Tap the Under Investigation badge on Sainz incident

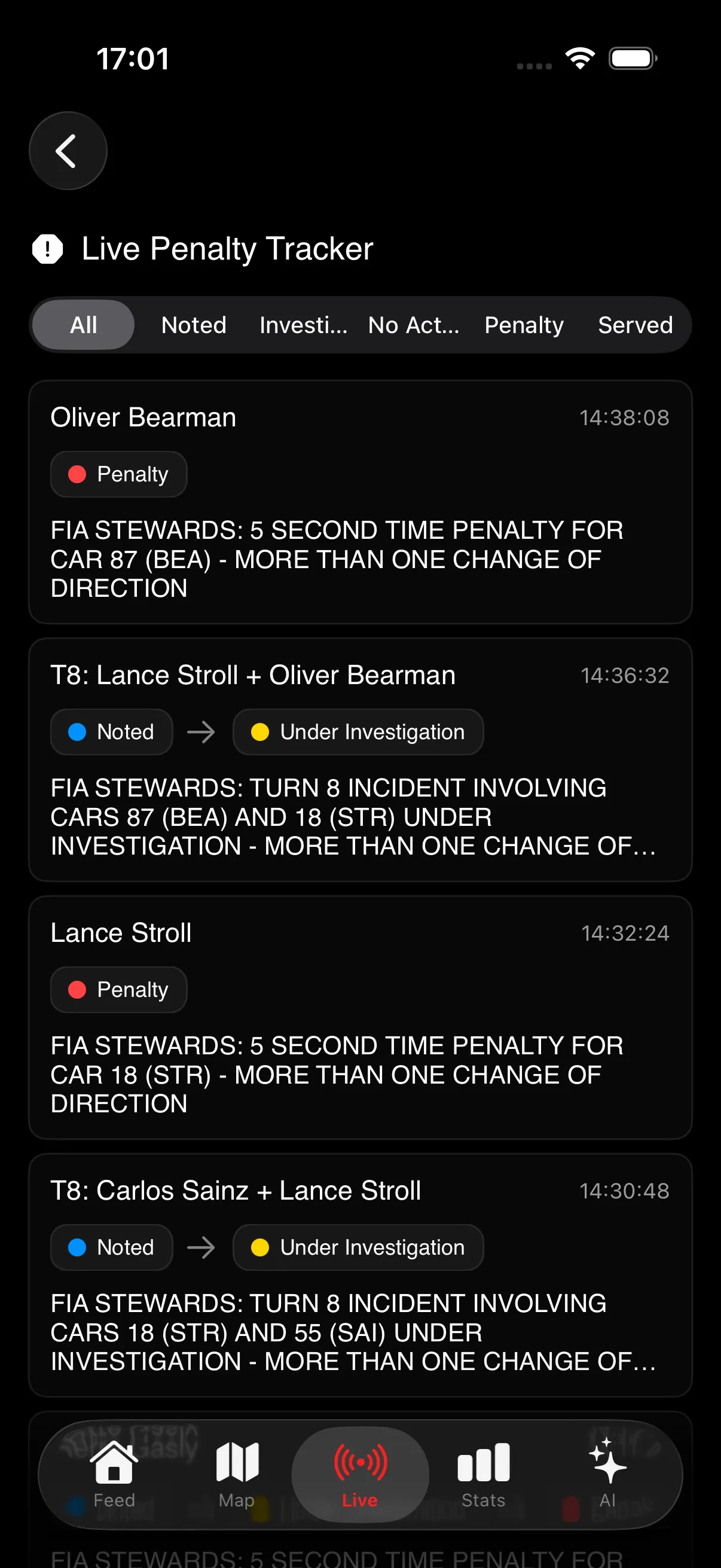358,1247
